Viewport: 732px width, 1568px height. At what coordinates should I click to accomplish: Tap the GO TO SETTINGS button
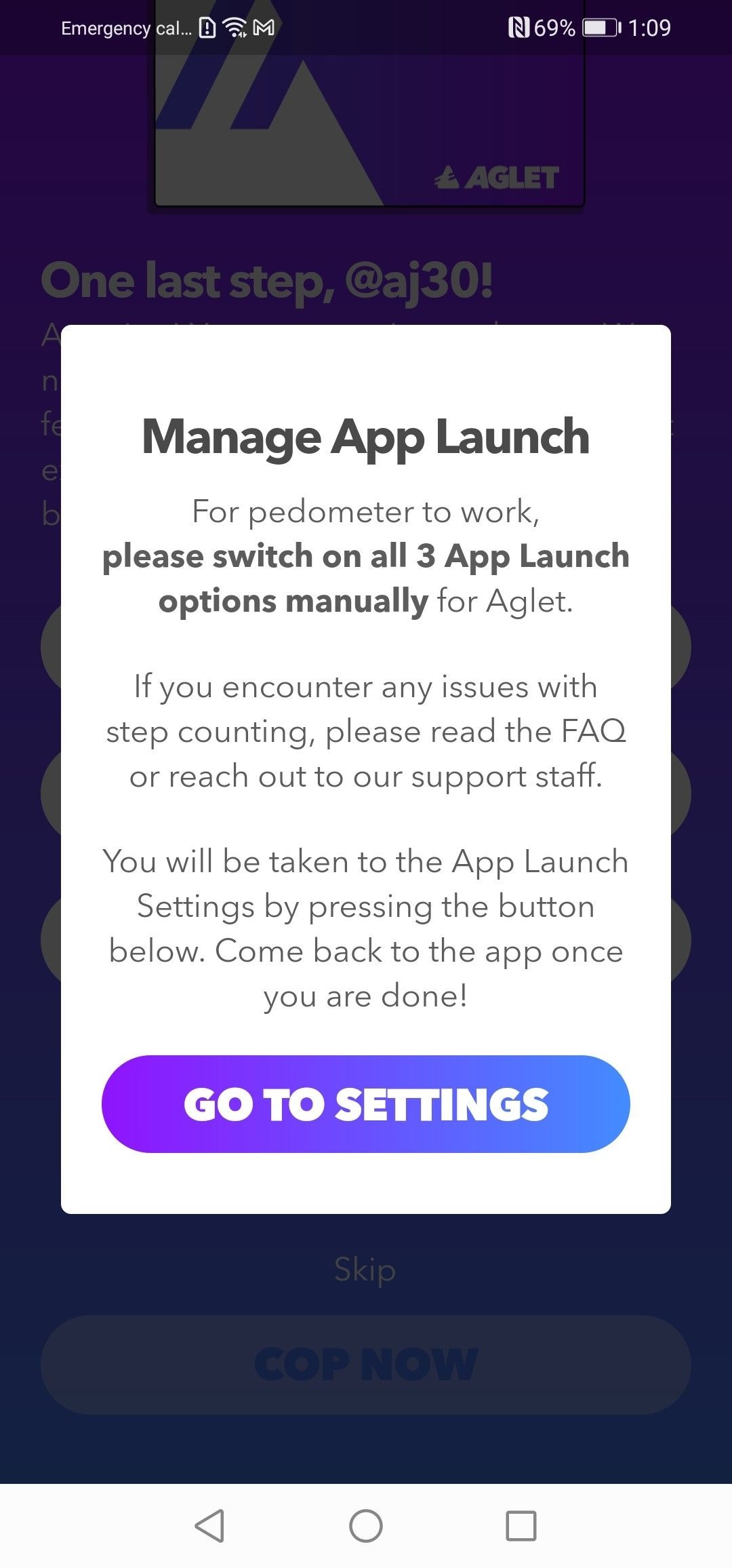pos(366,1103)
